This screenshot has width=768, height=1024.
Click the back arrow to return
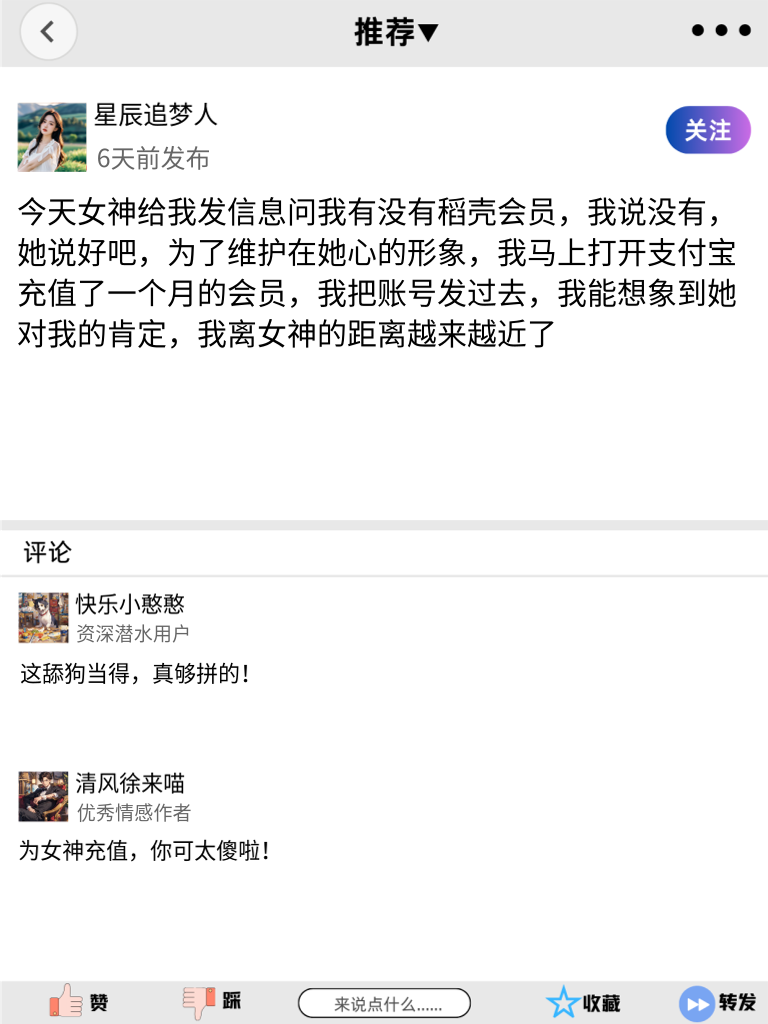pyautogui.click(x=47, y=31)
